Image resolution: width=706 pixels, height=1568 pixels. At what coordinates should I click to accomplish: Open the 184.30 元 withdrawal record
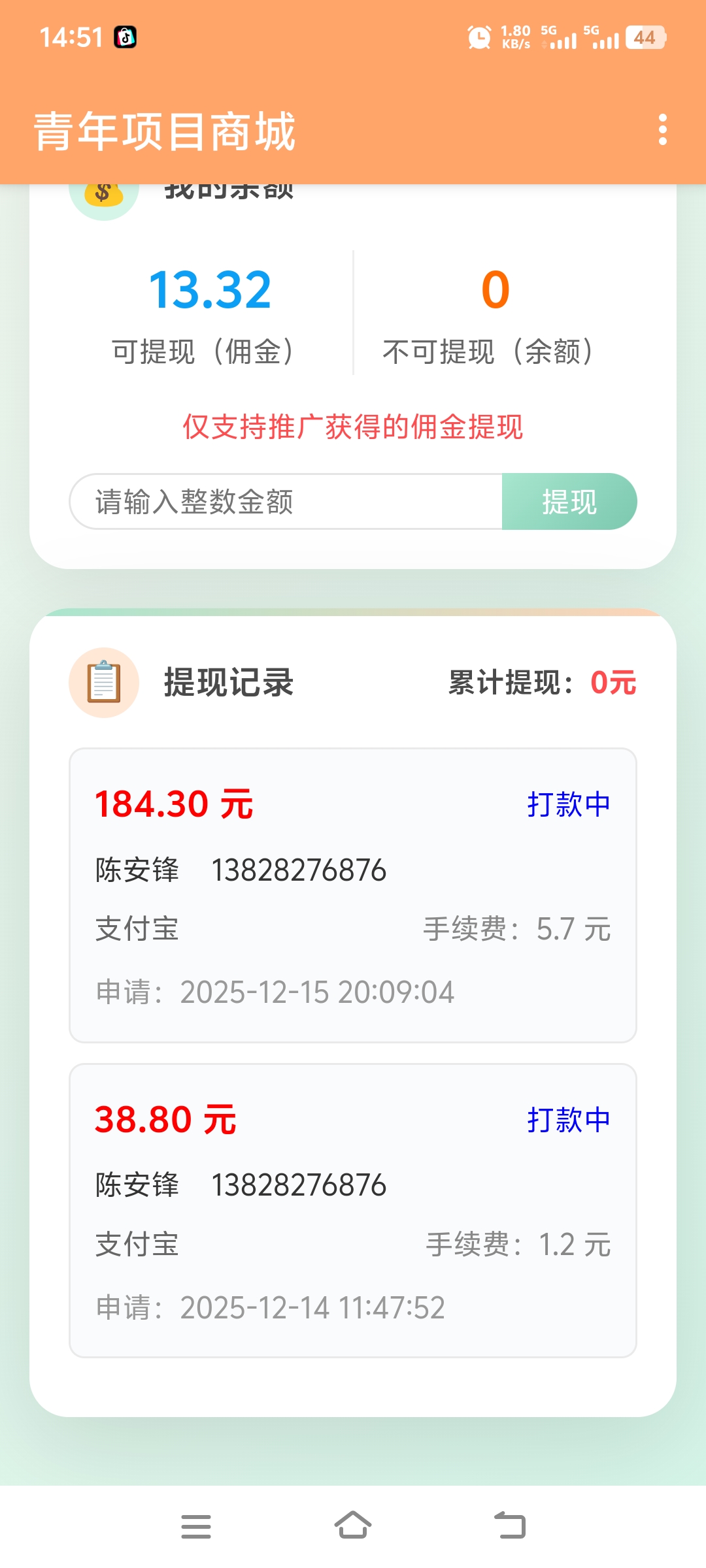pyautogui.click(x=353, y=895)
